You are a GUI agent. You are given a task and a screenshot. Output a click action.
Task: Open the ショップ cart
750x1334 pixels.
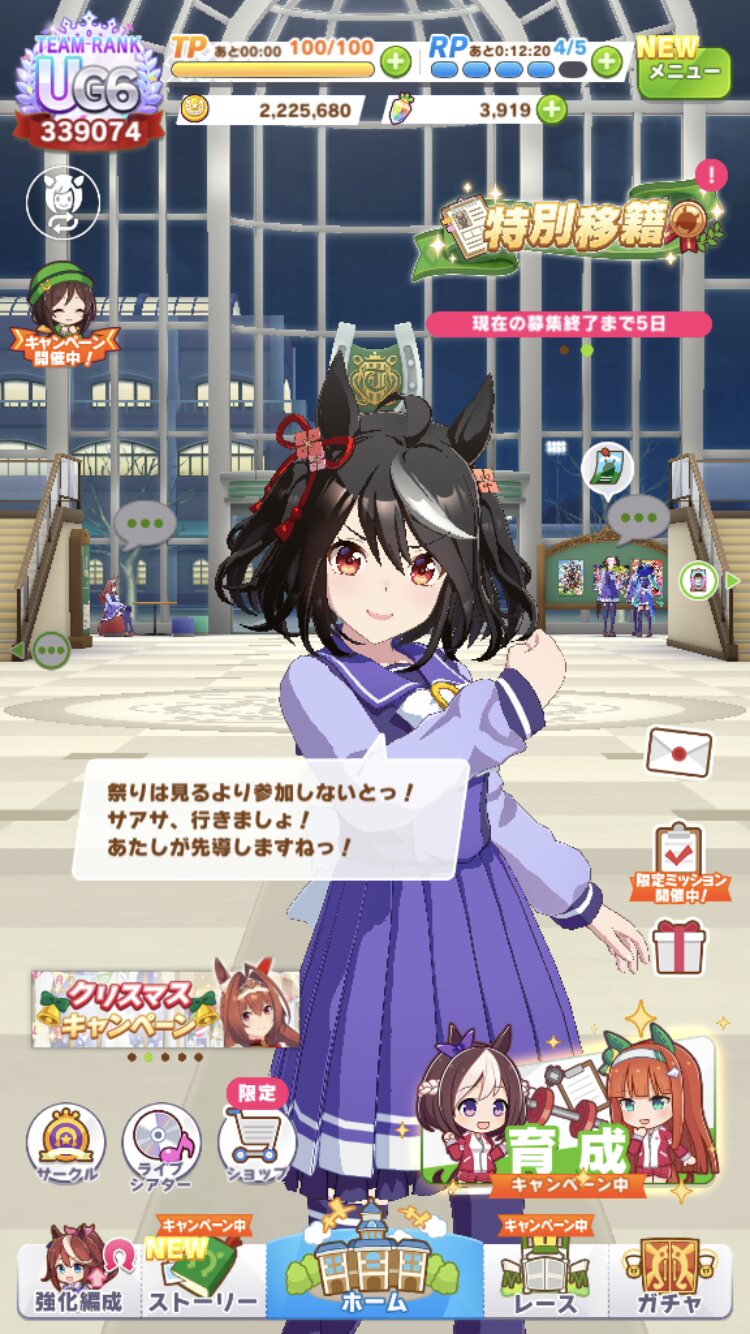coord(257,1137)
